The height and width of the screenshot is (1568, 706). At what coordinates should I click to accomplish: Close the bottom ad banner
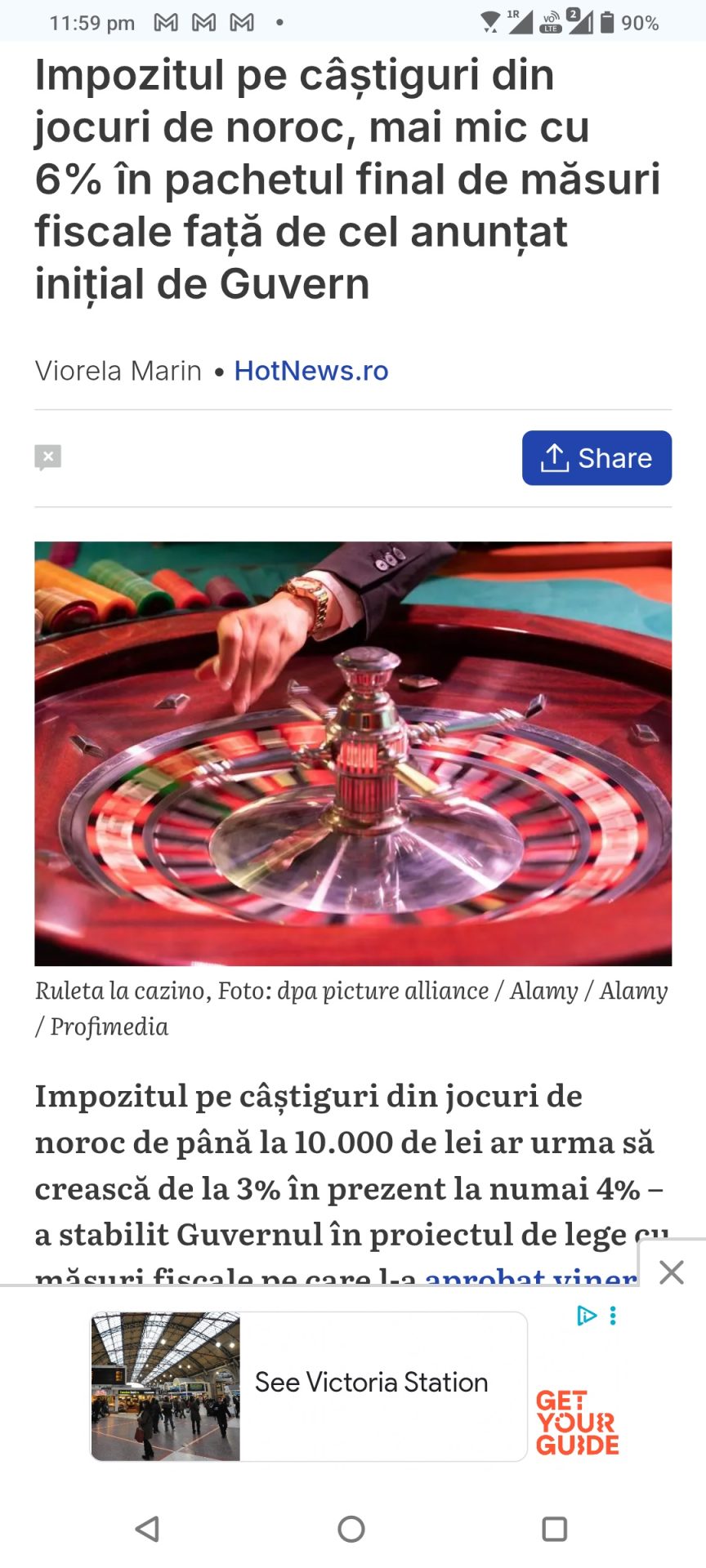click(x=672, y=1272)
